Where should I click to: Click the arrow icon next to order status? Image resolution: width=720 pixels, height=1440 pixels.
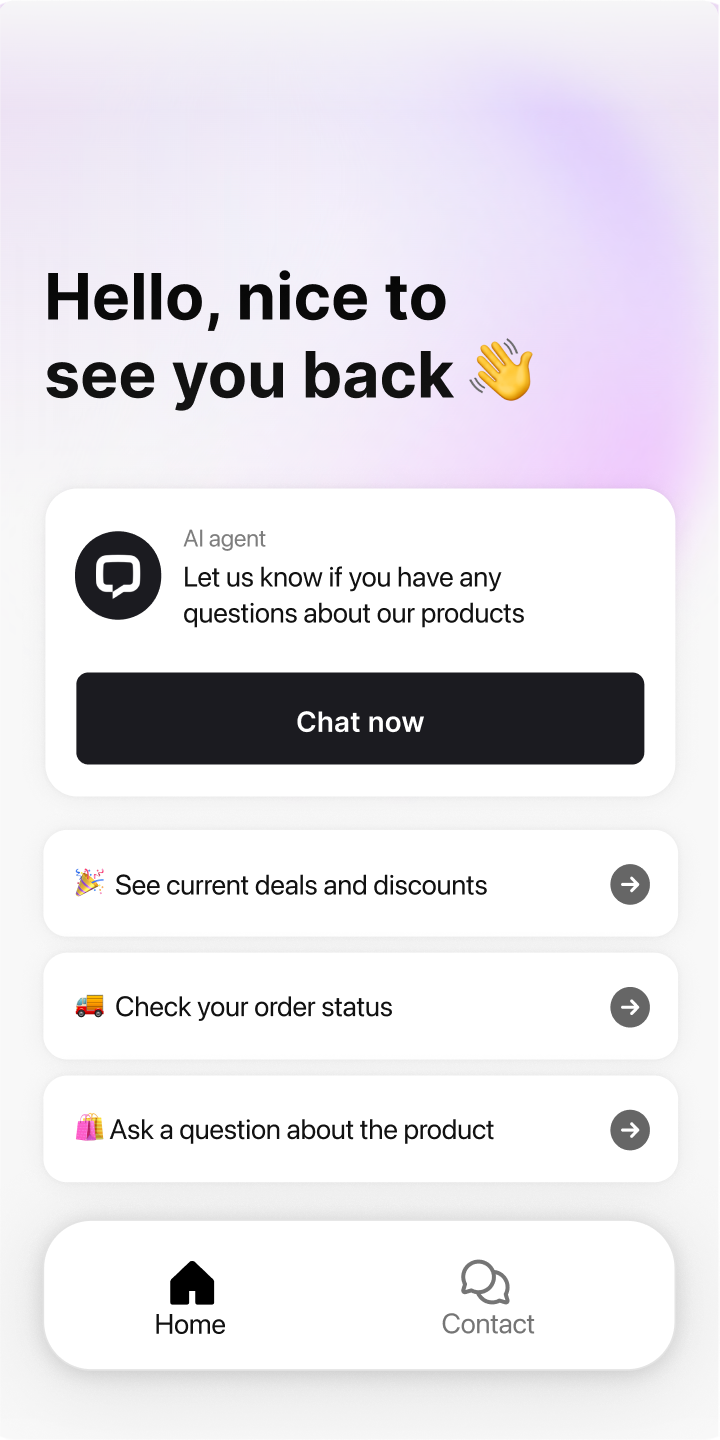tap(630, 1007)
